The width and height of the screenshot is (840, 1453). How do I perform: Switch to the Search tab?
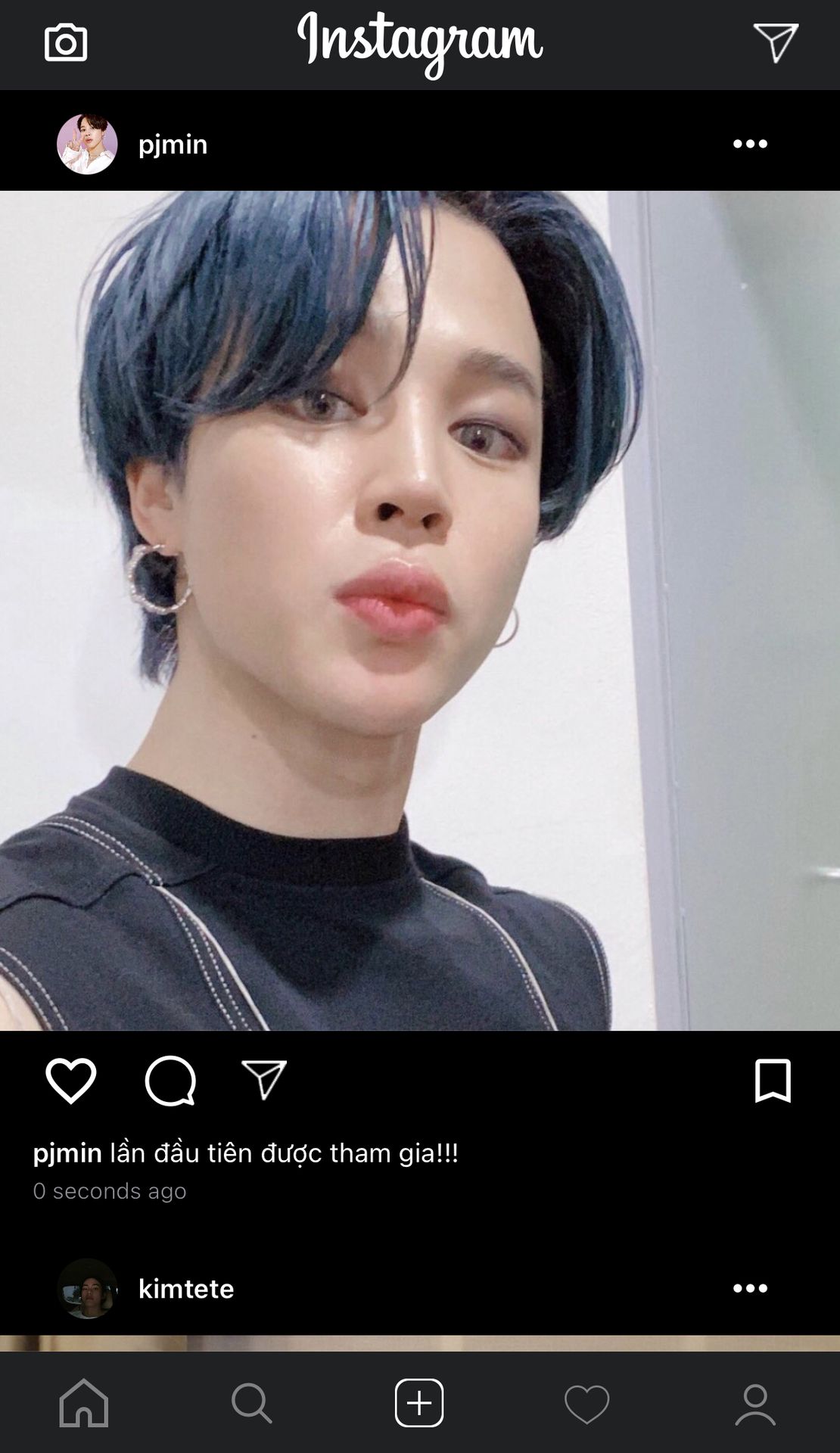coord(251,1403)
